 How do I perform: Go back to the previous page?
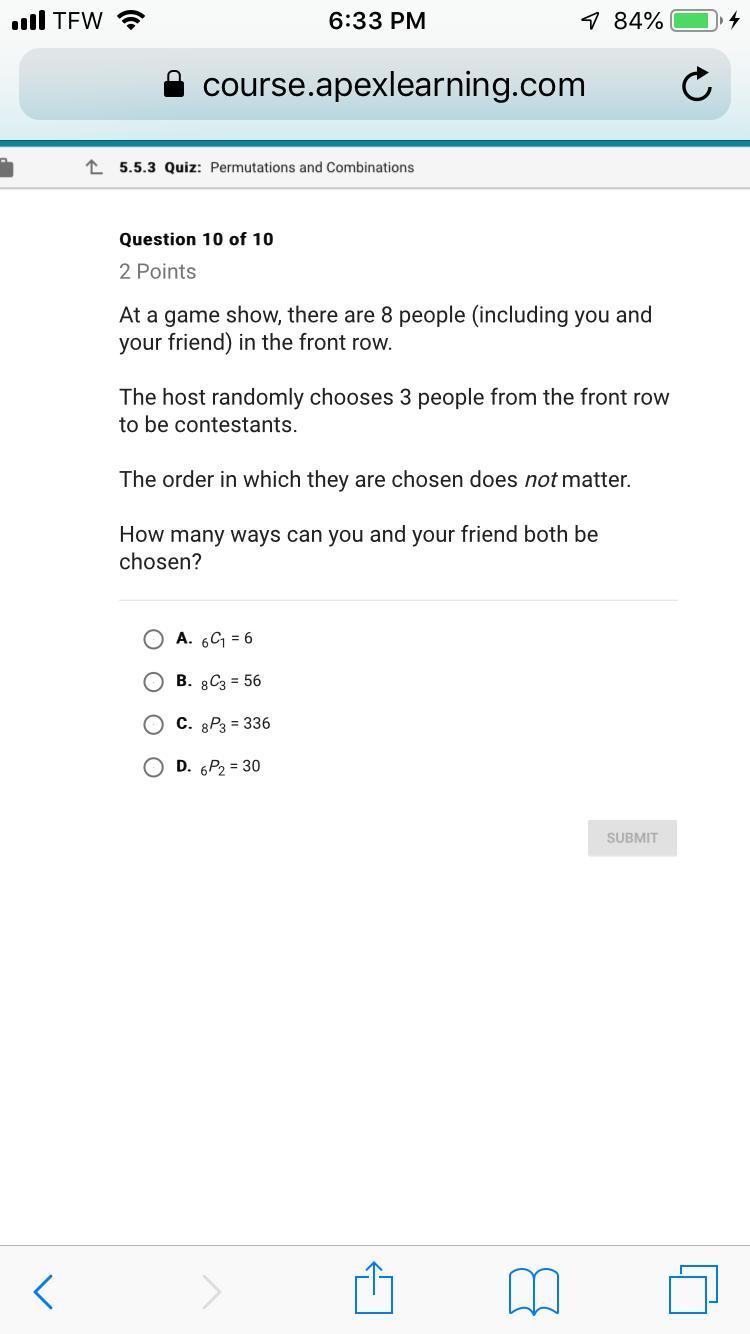(44, 1291)
